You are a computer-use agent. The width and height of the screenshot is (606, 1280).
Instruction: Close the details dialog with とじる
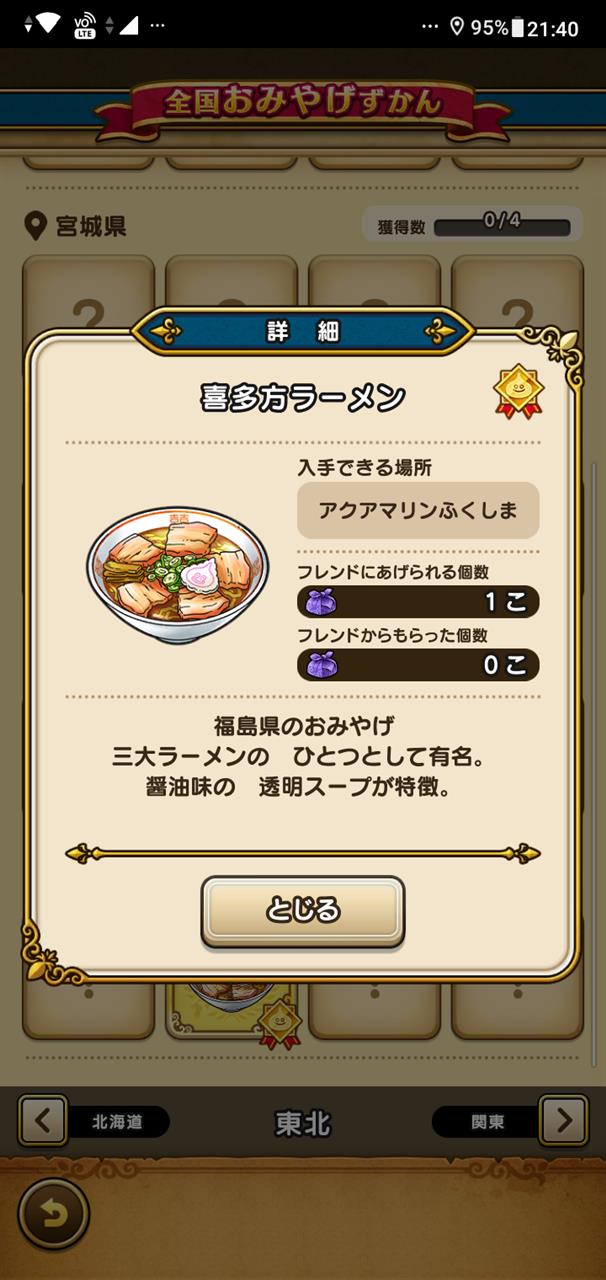(x=303, y=911)
